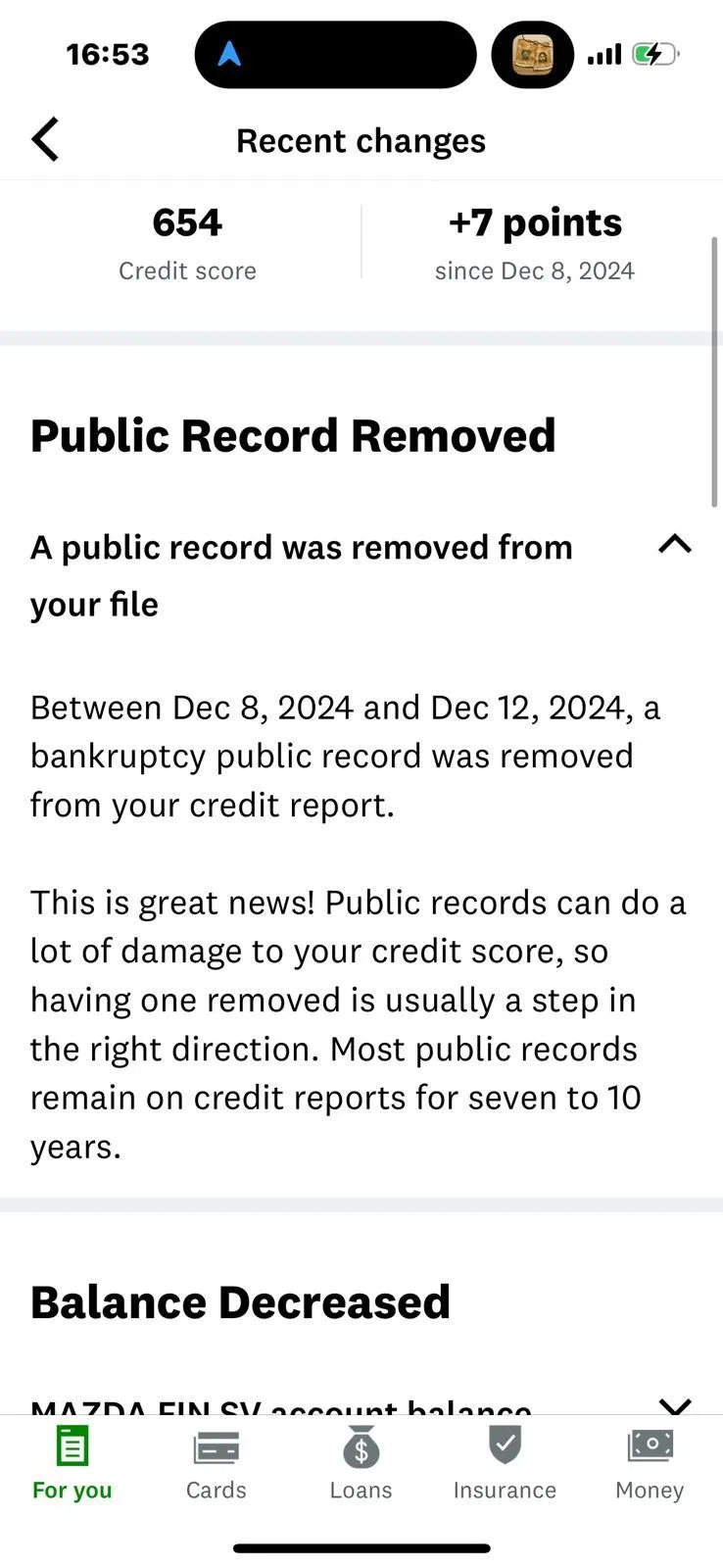
Task: Collapse the public record removed section
Action: click(674, 545)
